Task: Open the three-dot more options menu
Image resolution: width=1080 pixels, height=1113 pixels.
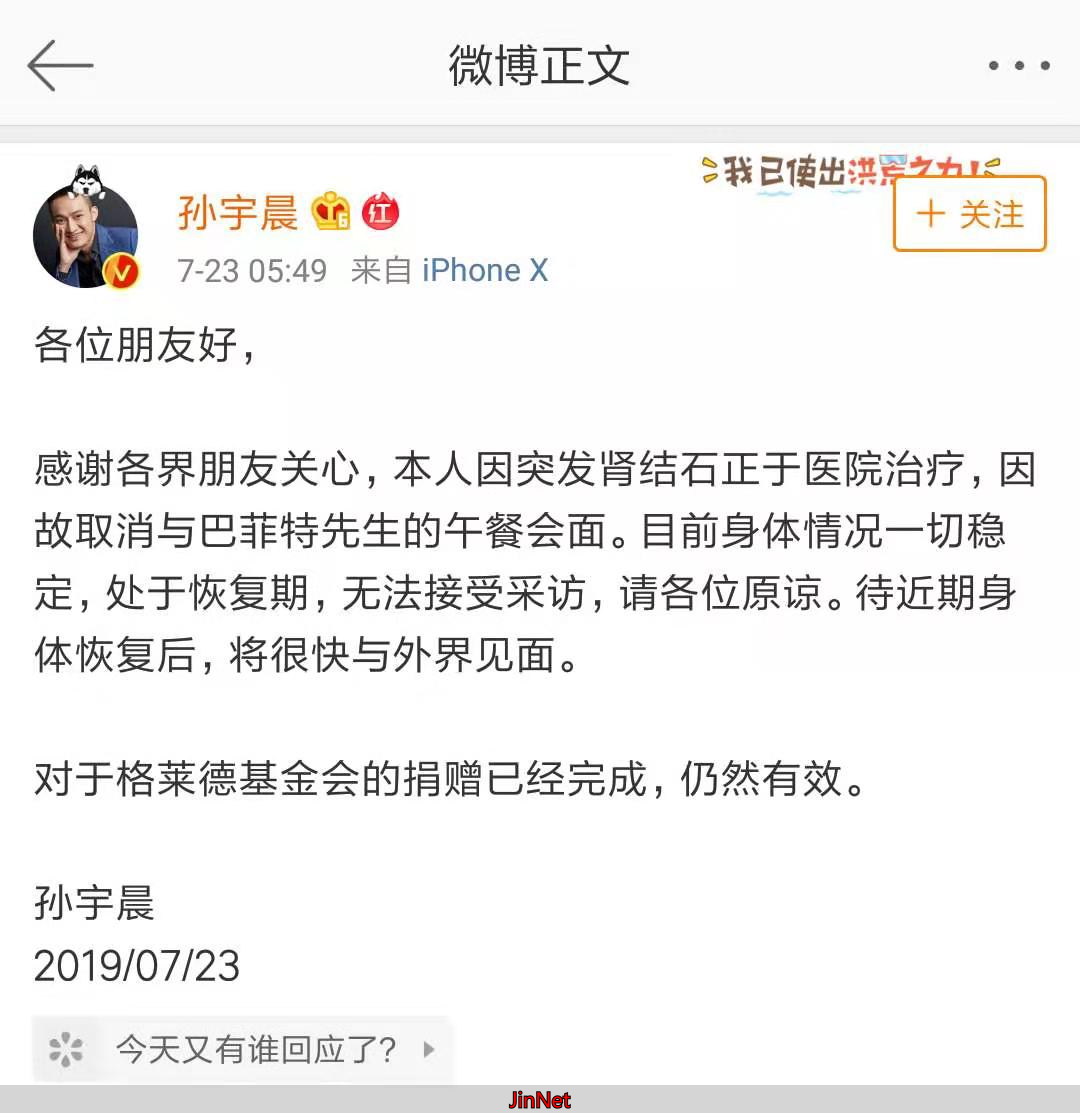Action: coord(1016,64)
